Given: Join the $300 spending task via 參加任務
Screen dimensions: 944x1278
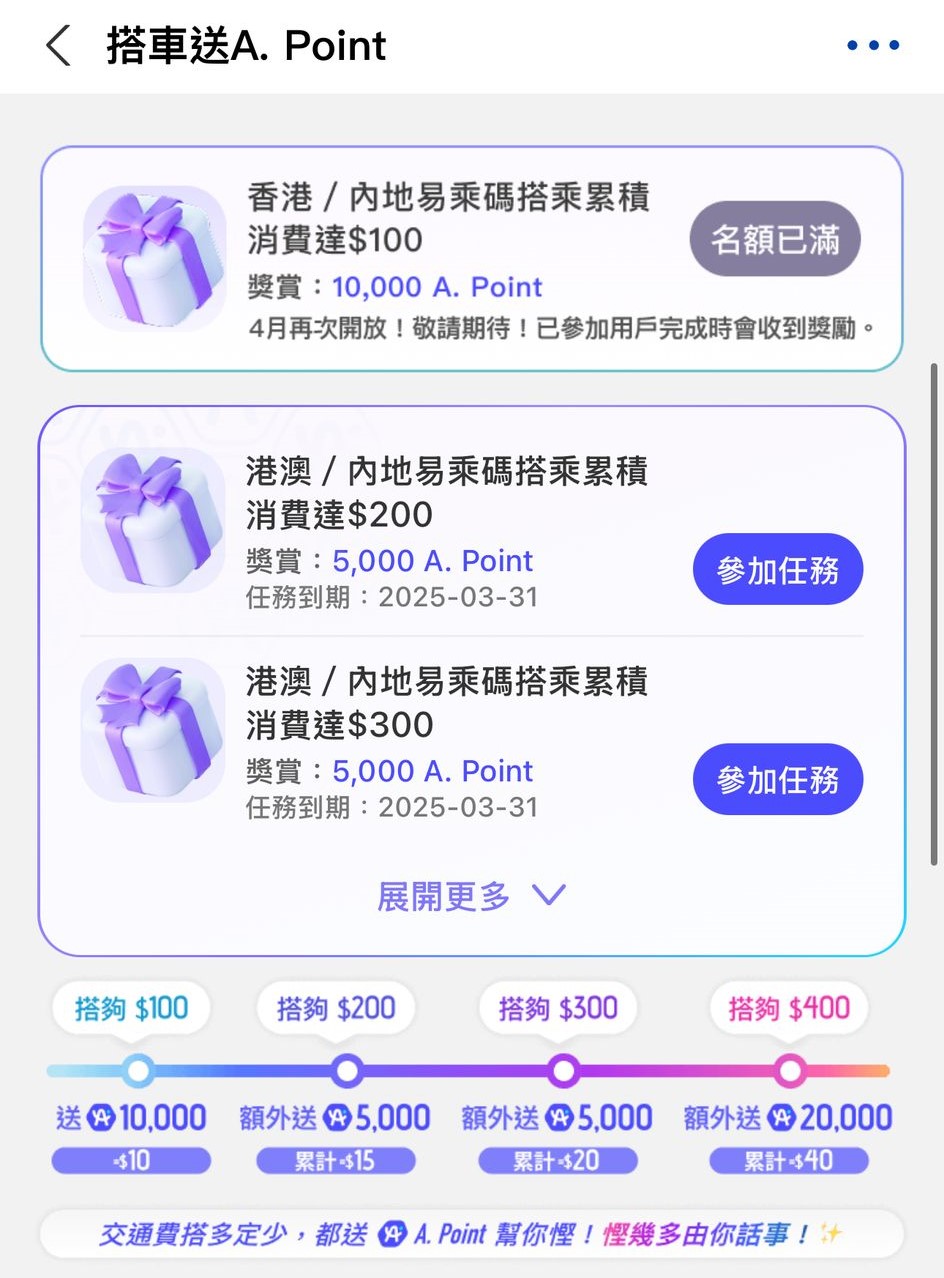Looking at the screenshot, I should 777,780.
